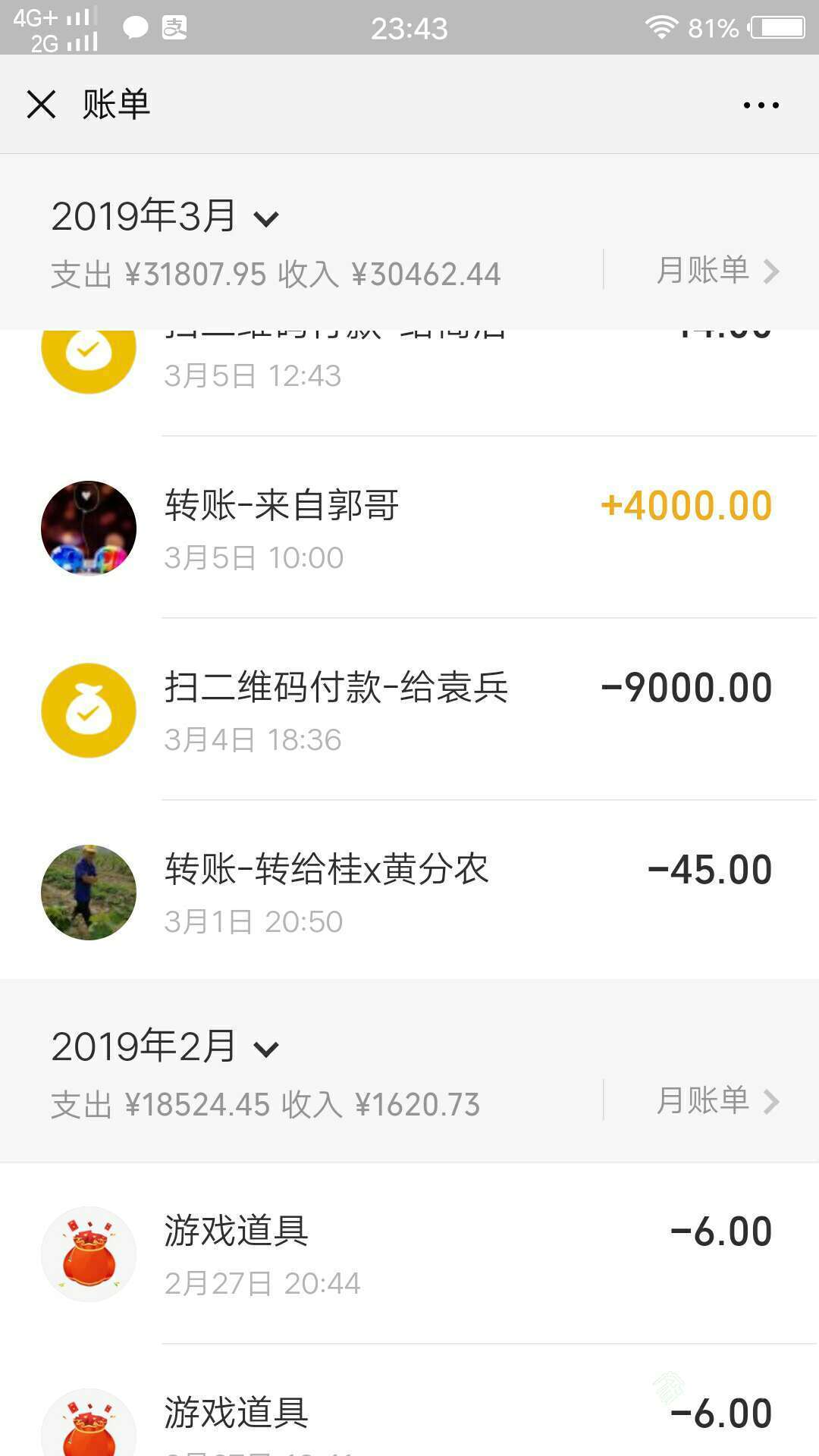
Task: Open the 游戏道具 charge from 2月27日 20:44
Action: click(409, 1254)
